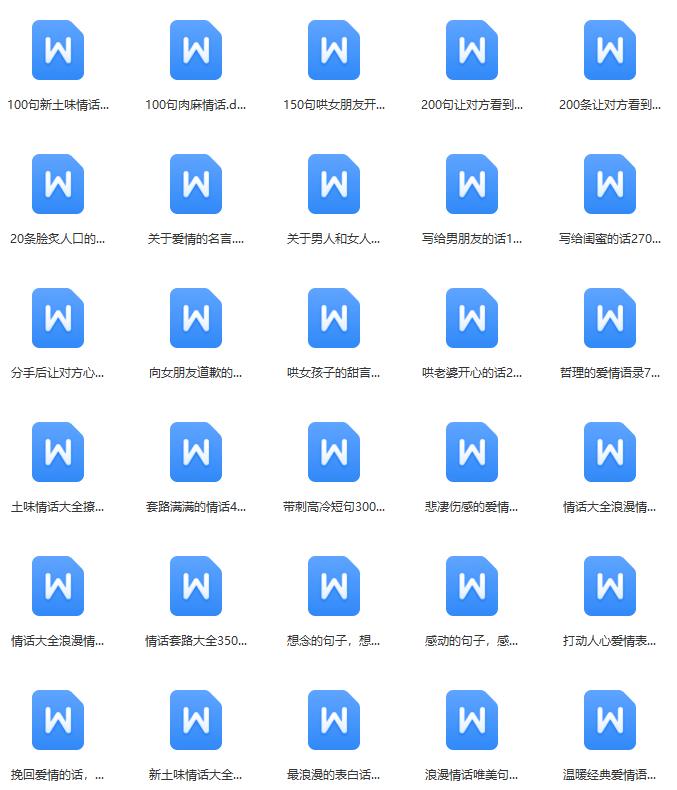
Task: Open 写给闺蜜的话270 document
Action: point(610,184)
